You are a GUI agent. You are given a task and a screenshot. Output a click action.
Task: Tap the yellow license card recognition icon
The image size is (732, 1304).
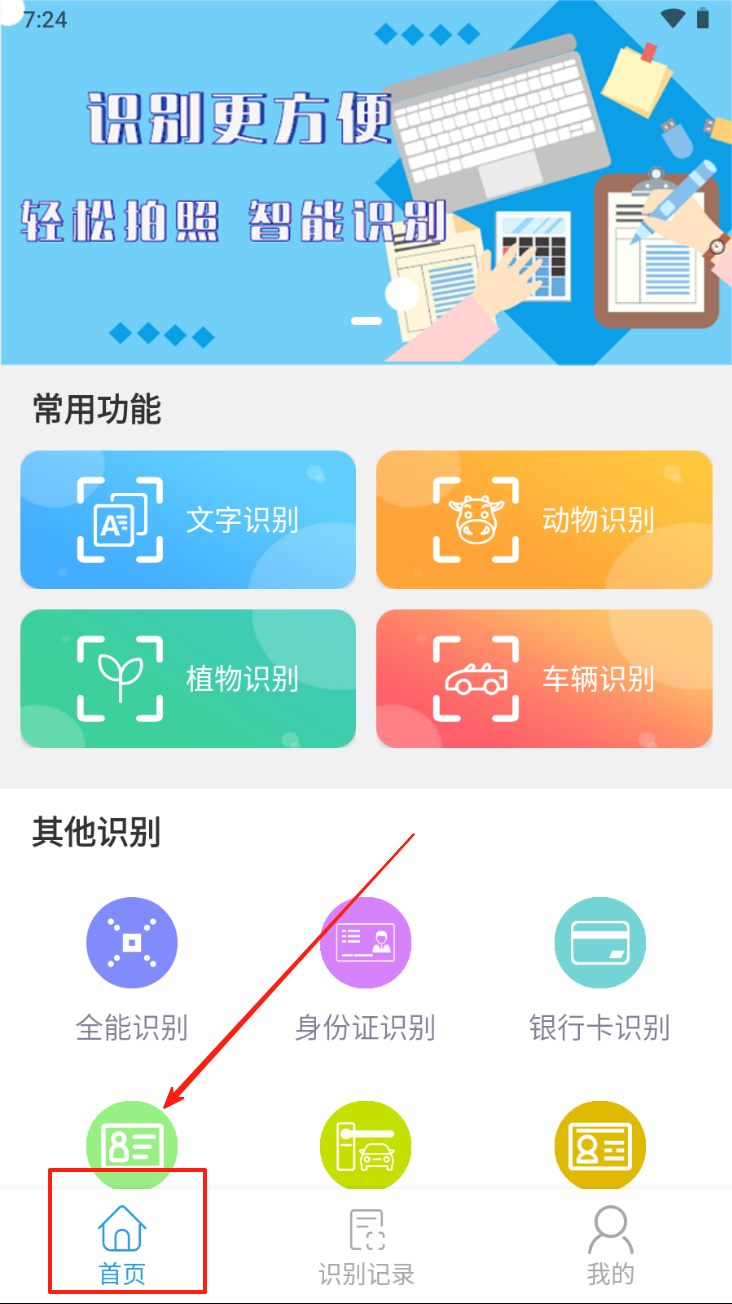(x=599, y=1145)
